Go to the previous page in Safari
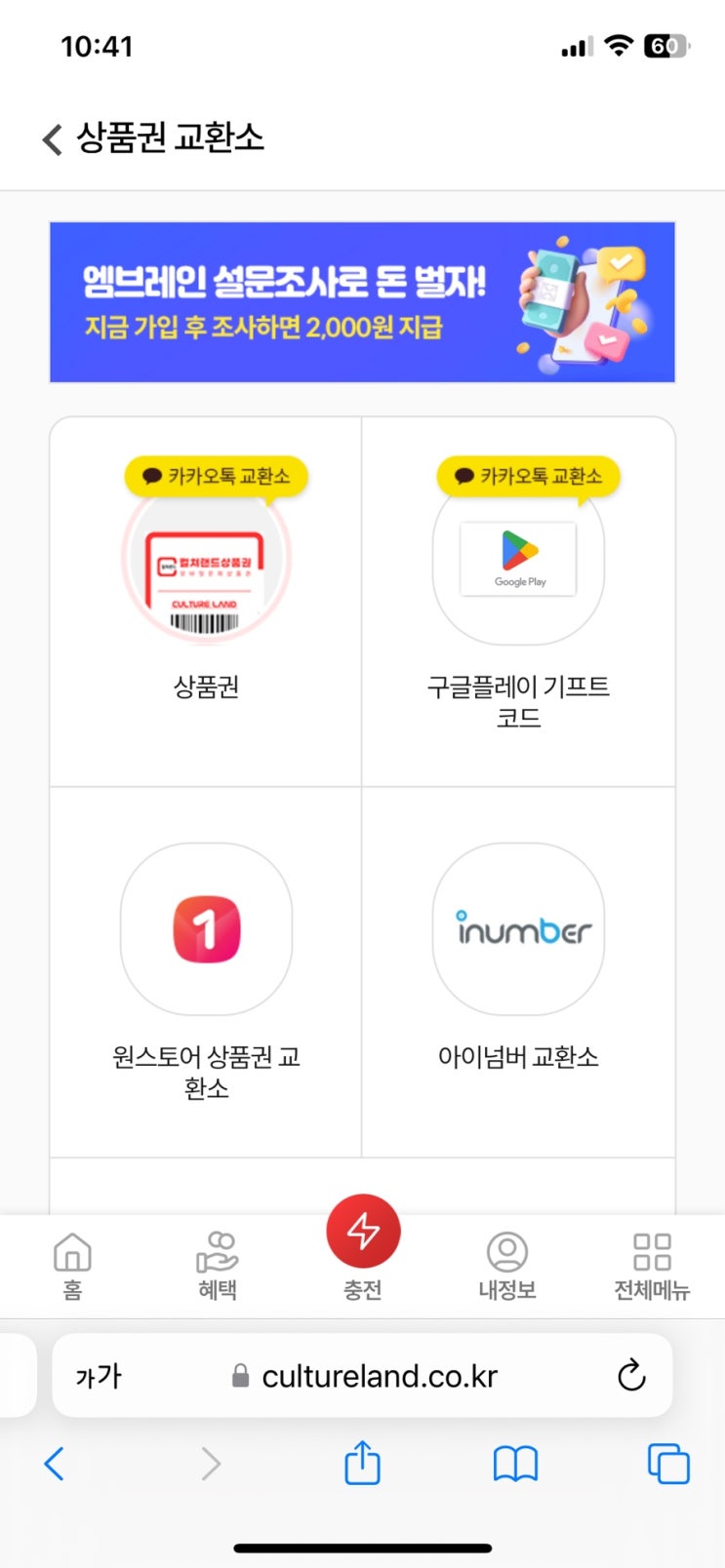 coord(55,1464)
